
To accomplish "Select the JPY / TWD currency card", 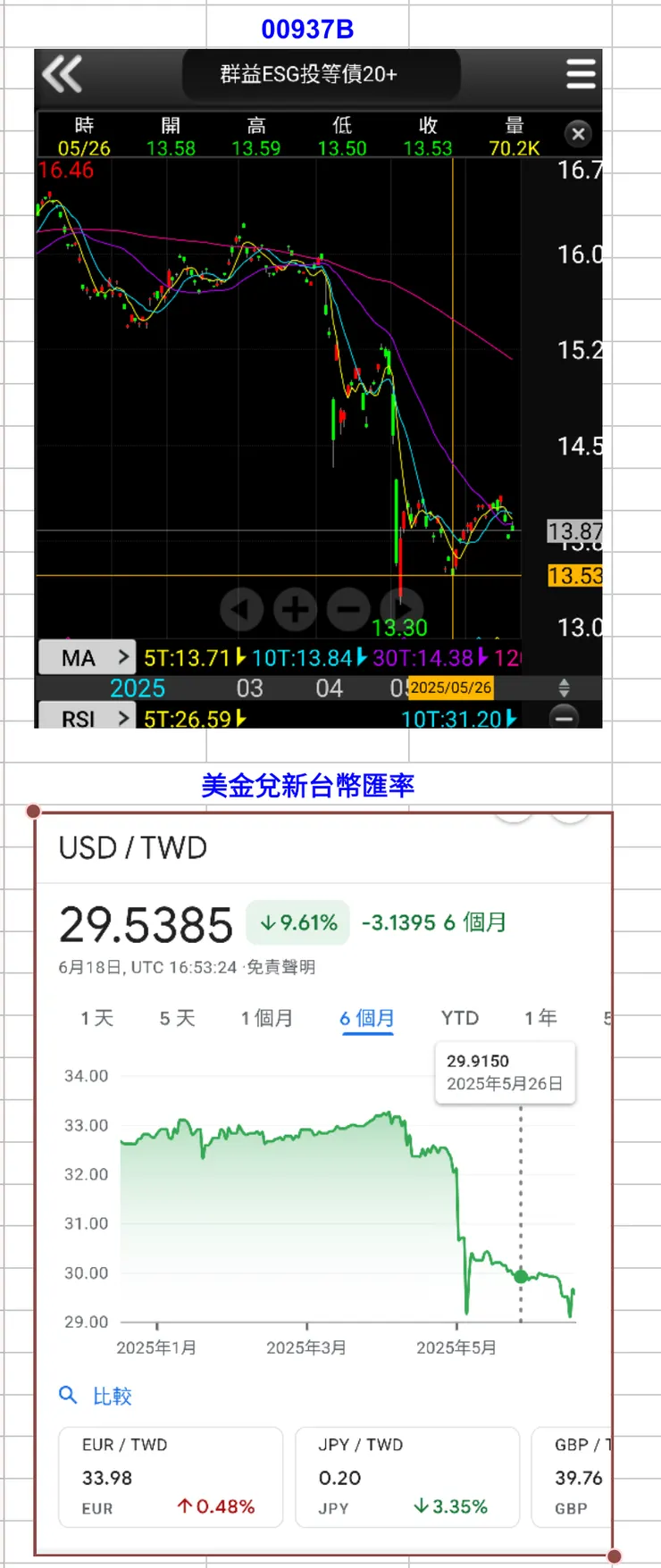I will click(407, 1475).
